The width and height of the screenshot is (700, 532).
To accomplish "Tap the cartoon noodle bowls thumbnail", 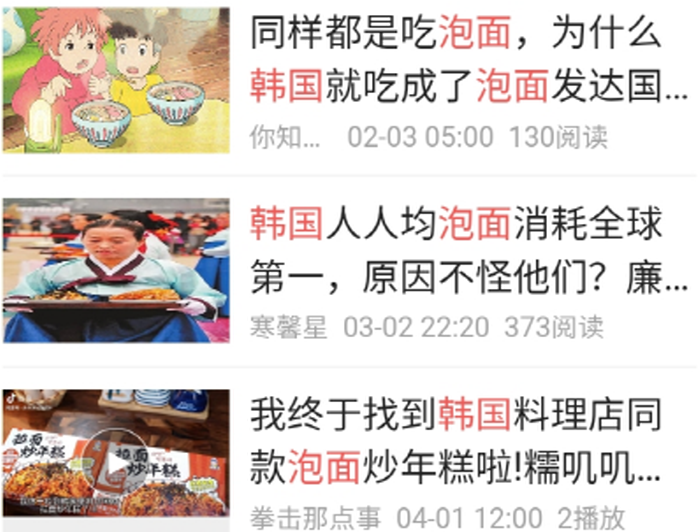I will [x=116, y=81].
